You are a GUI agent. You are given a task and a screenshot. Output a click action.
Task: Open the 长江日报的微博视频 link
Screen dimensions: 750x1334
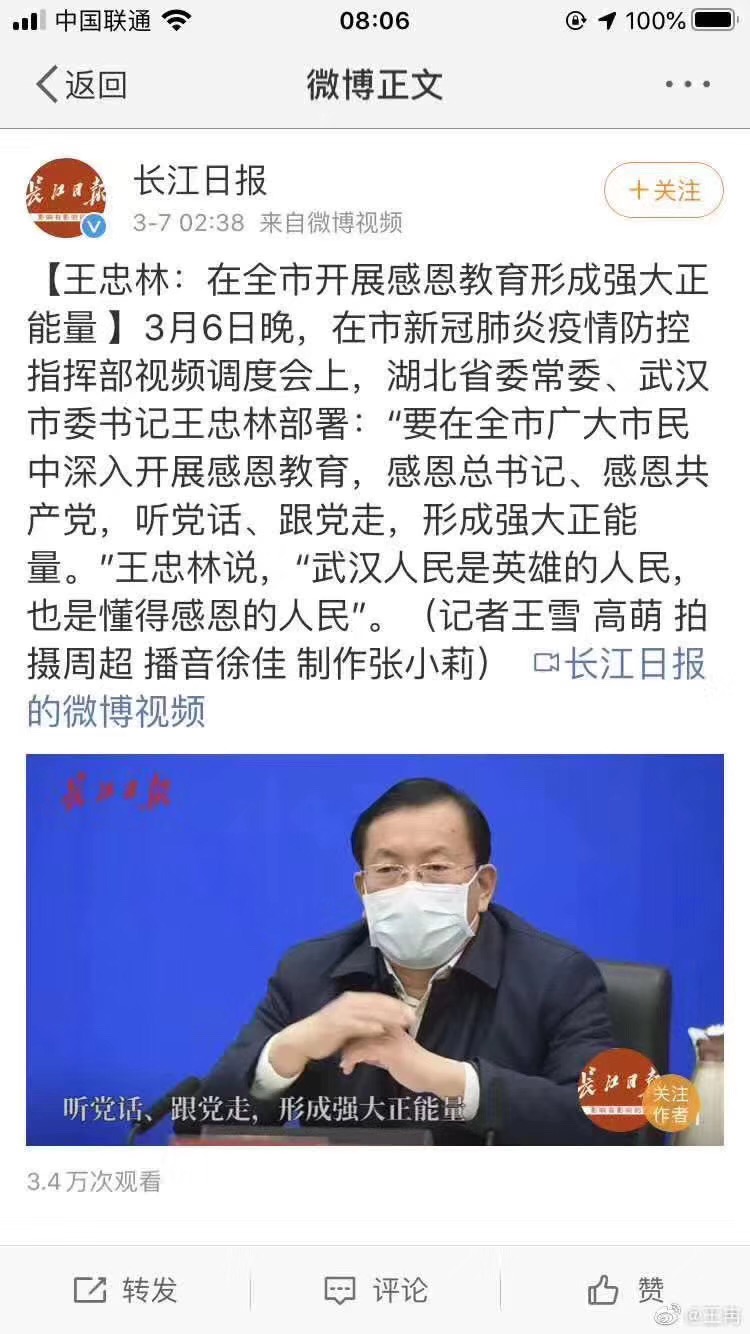point(620,665)
